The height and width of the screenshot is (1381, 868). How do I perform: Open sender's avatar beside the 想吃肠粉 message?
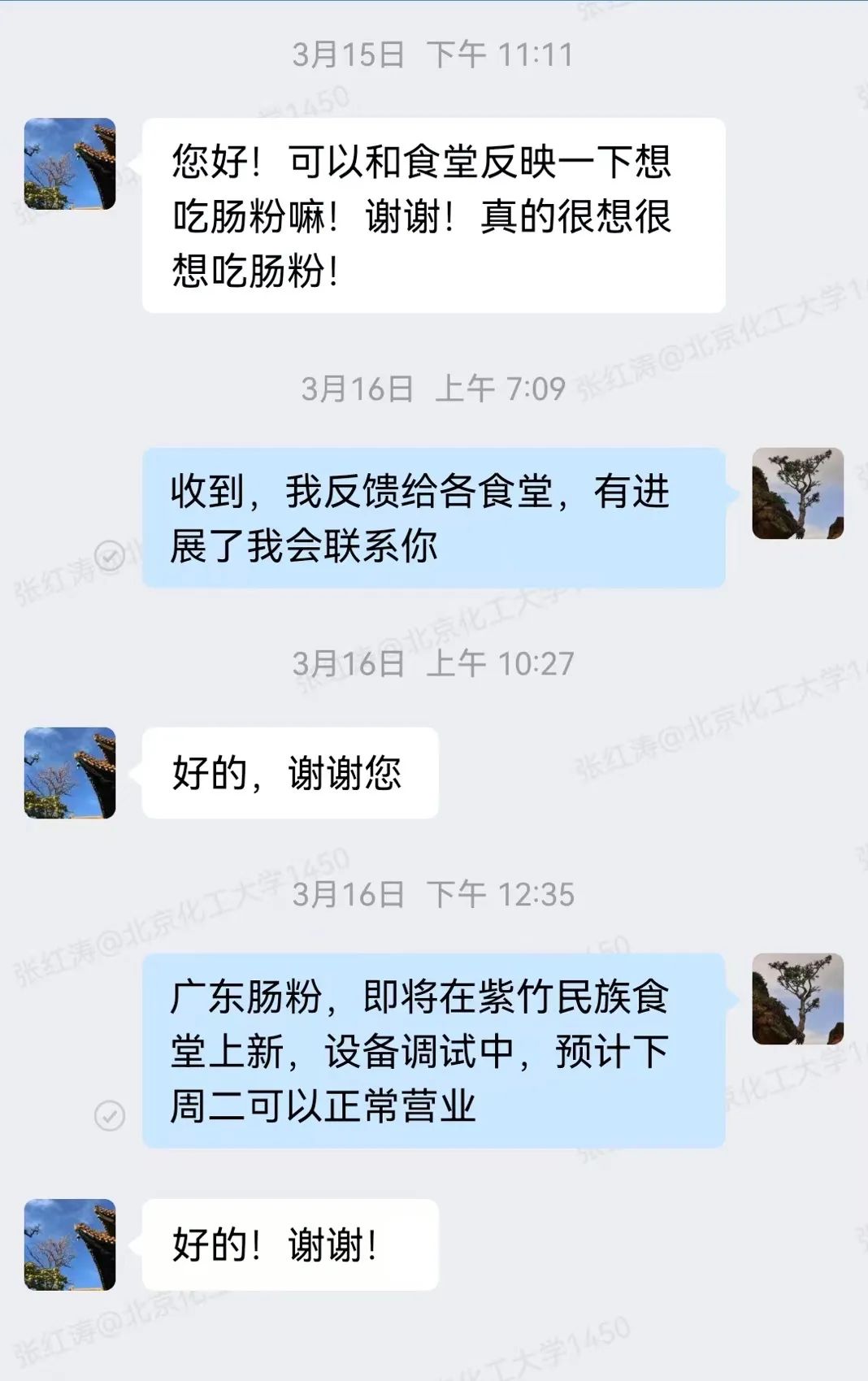click(70, 163)
